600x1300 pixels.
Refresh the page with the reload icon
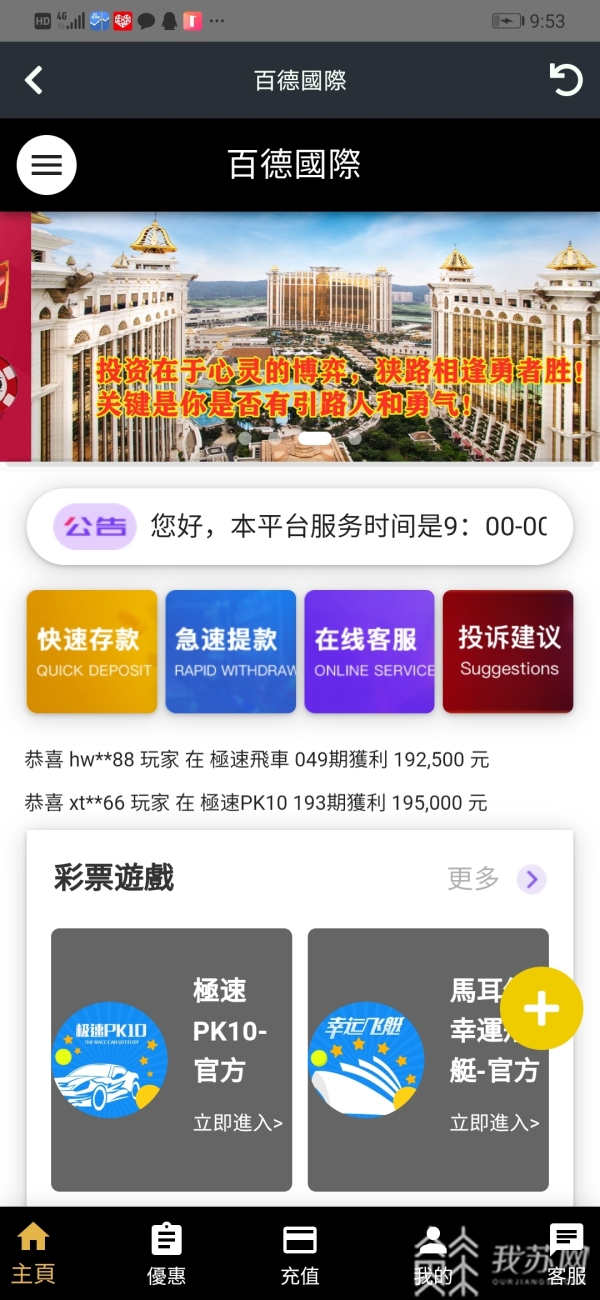pos(565,80)
